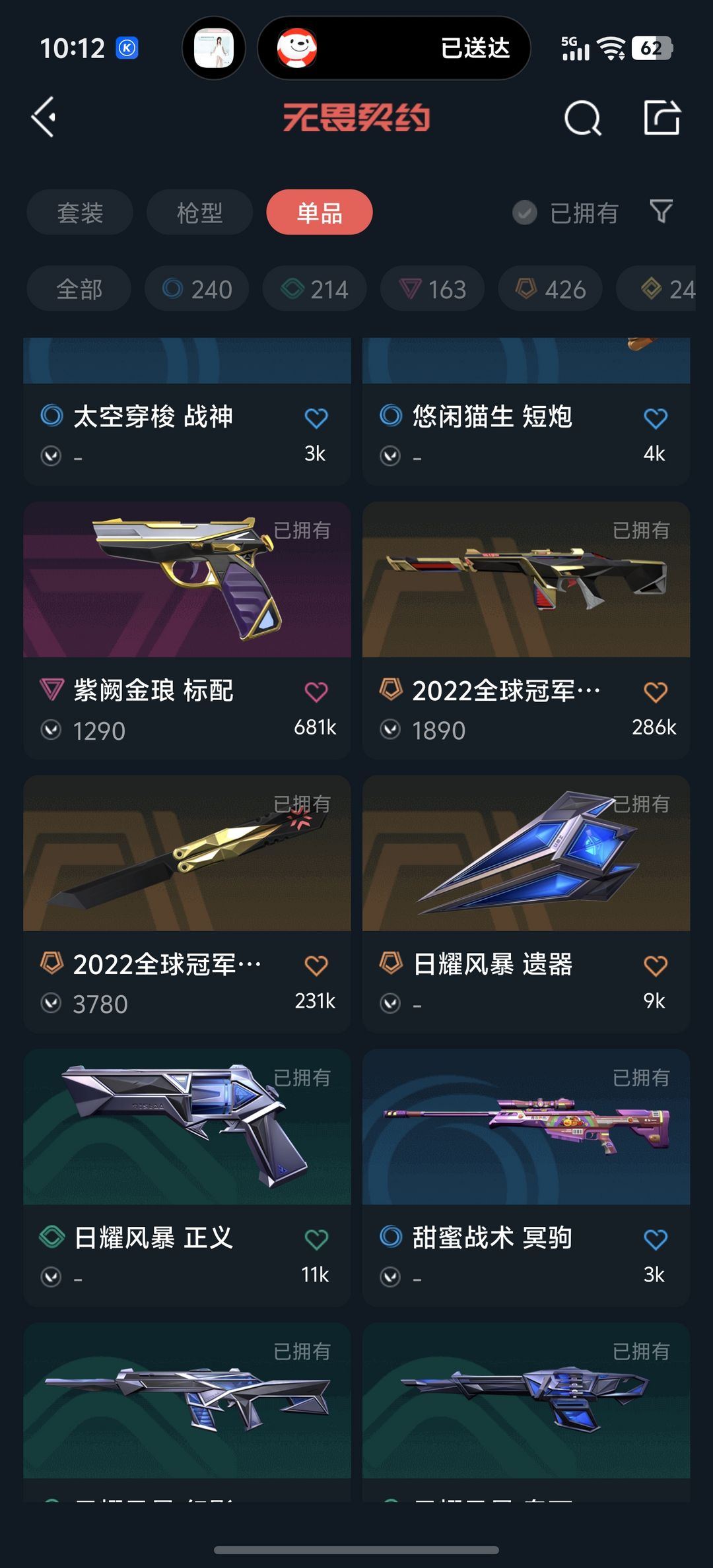Viewport: 713px width, 1568px height.
Task: Filter by the 214 green-tier chip
Action: (x=314, y=289)
